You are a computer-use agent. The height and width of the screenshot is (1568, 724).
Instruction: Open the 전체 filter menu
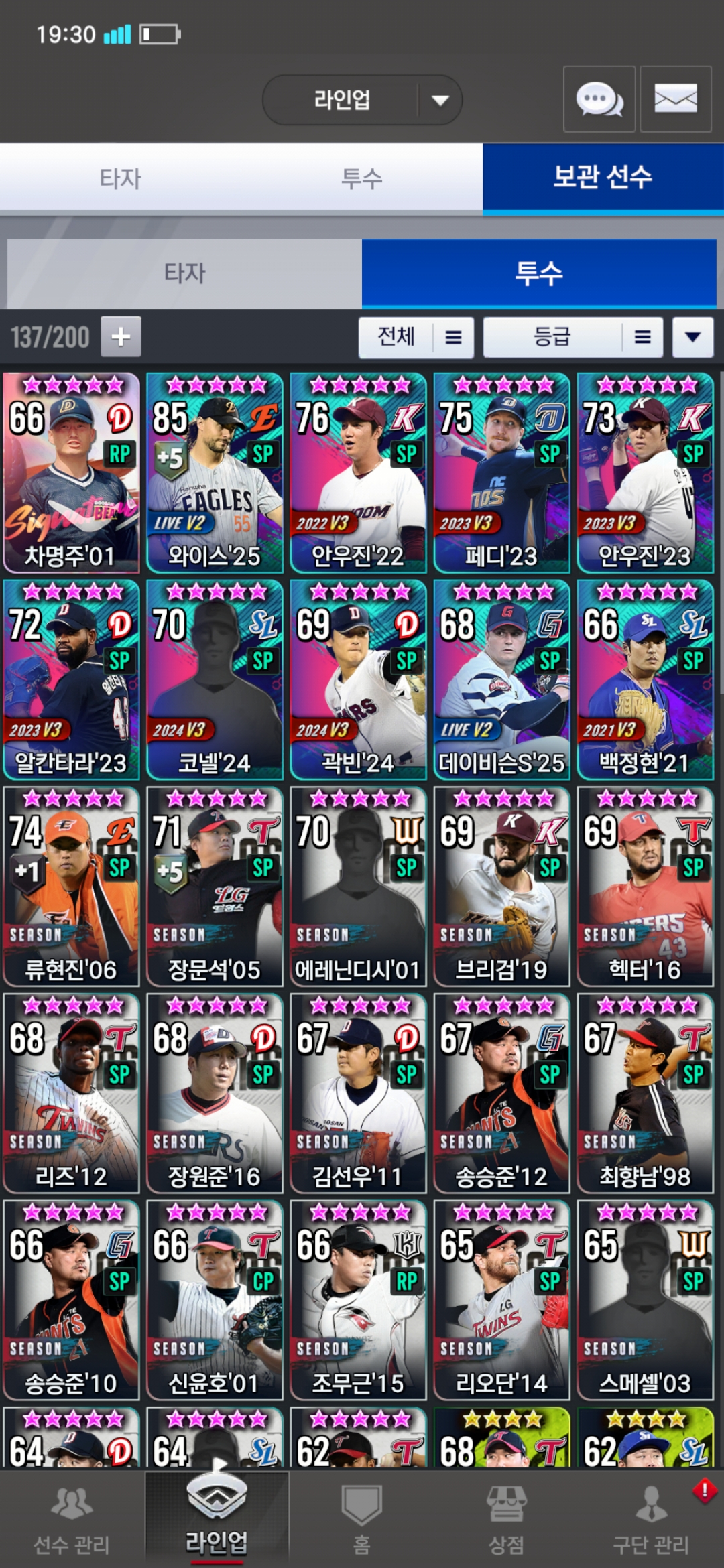(416, 337)
